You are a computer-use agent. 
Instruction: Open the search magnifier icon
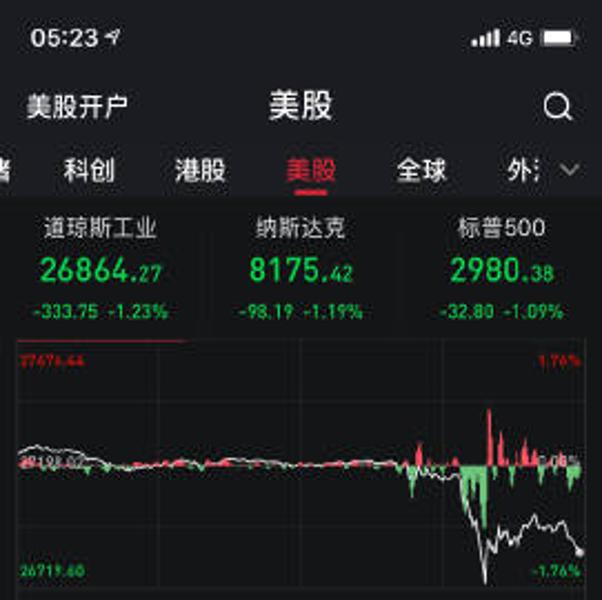tap(557, 107)
